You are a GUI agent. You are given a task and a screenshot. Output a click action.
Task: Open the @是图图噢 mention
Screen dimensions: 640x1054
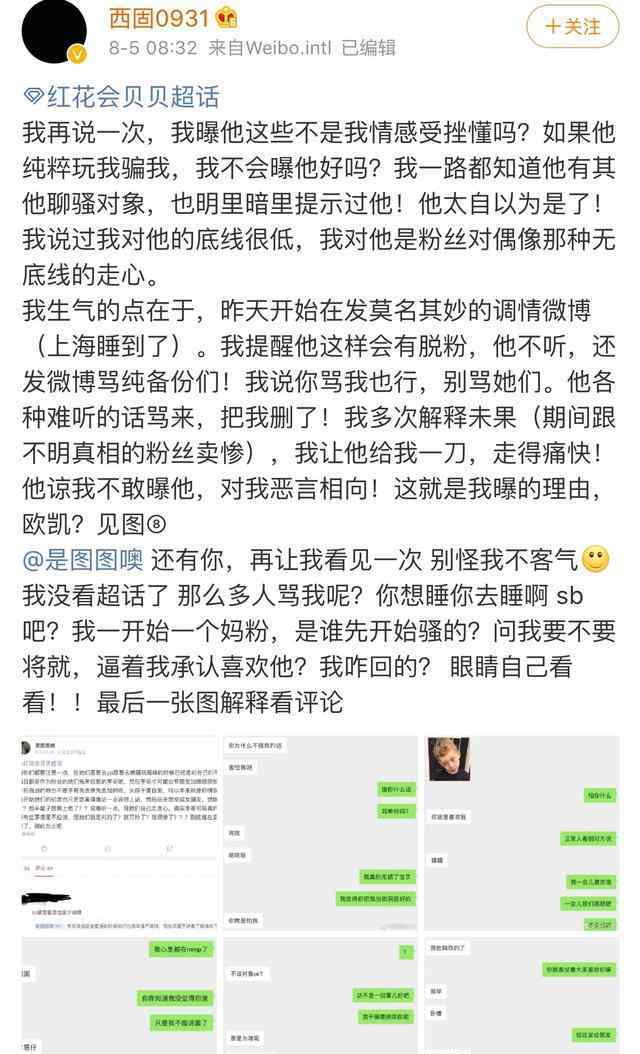click(82, 559)
